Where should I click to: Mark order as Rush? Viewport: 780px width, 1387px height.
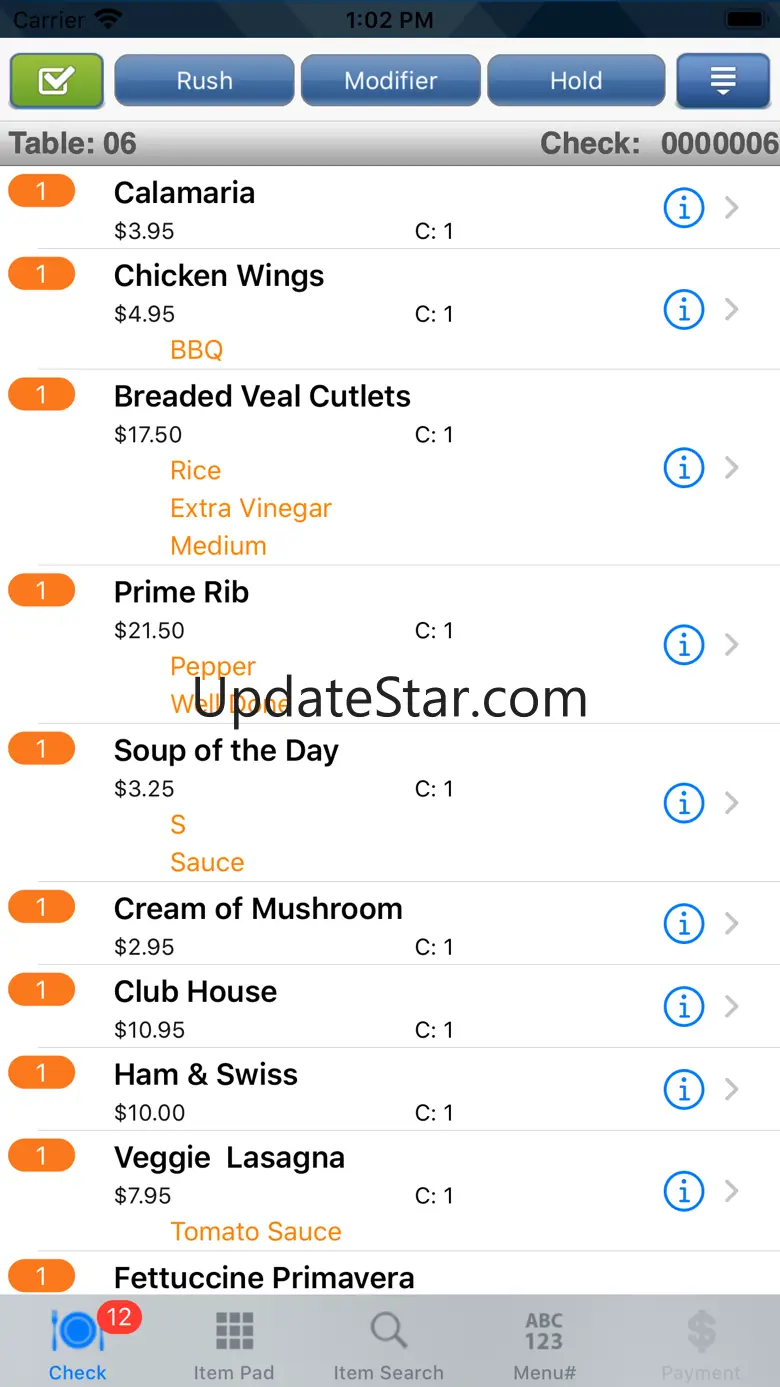click(x=204, y=80)
